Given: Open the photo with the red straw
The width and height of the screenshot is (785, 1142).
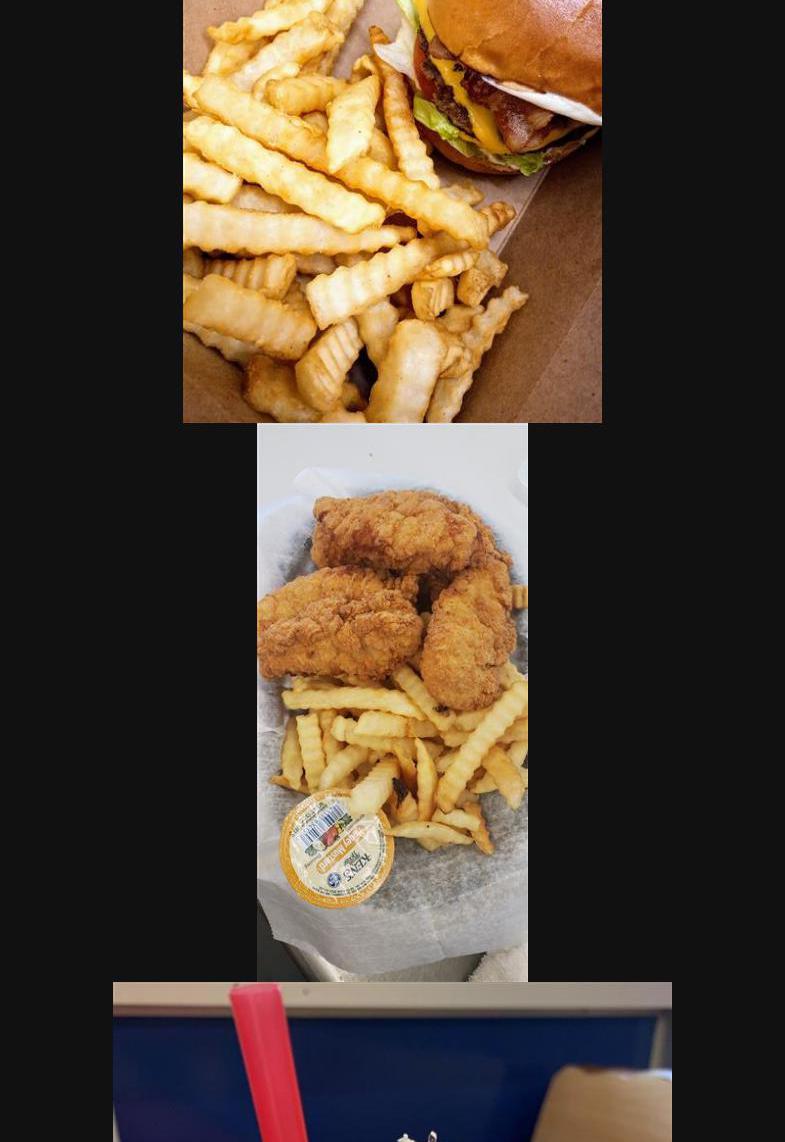Looking at the screenshot, I should [392, 1062].
